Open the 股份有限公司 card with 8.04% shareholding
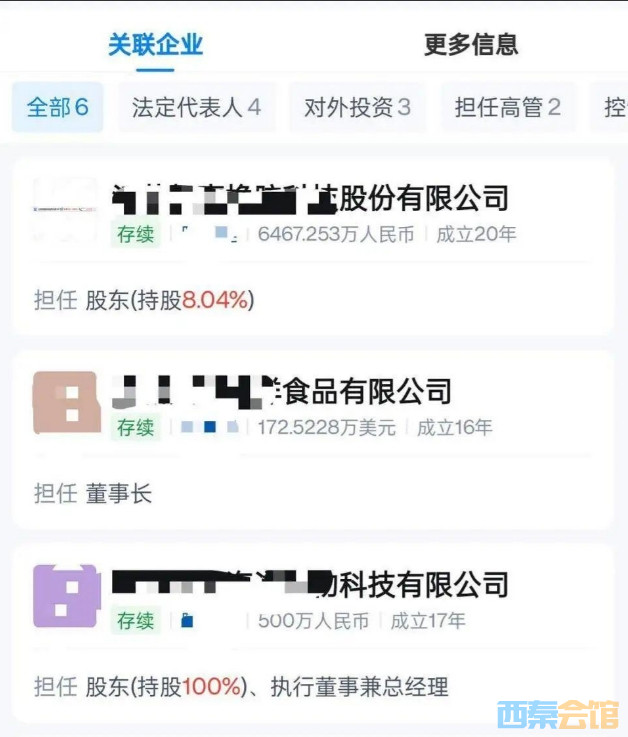This screenshot has height=737, width=628. [x=312, y=245]
